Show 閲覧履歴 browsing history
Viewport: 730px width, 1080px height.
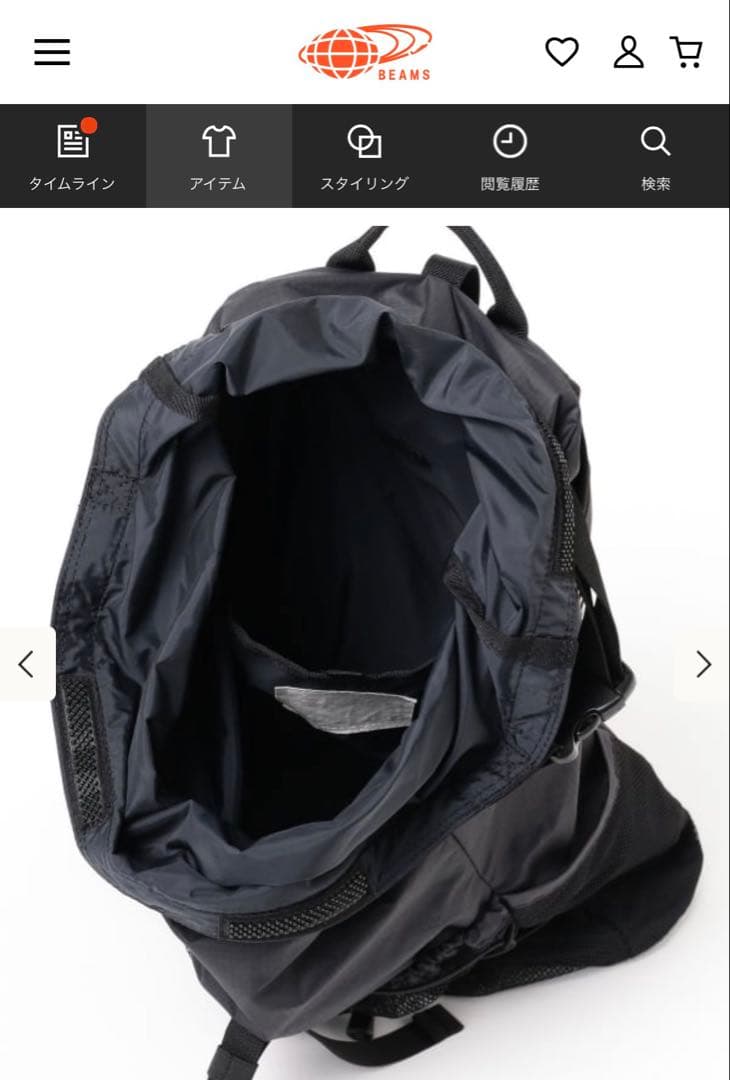[510, 156]
